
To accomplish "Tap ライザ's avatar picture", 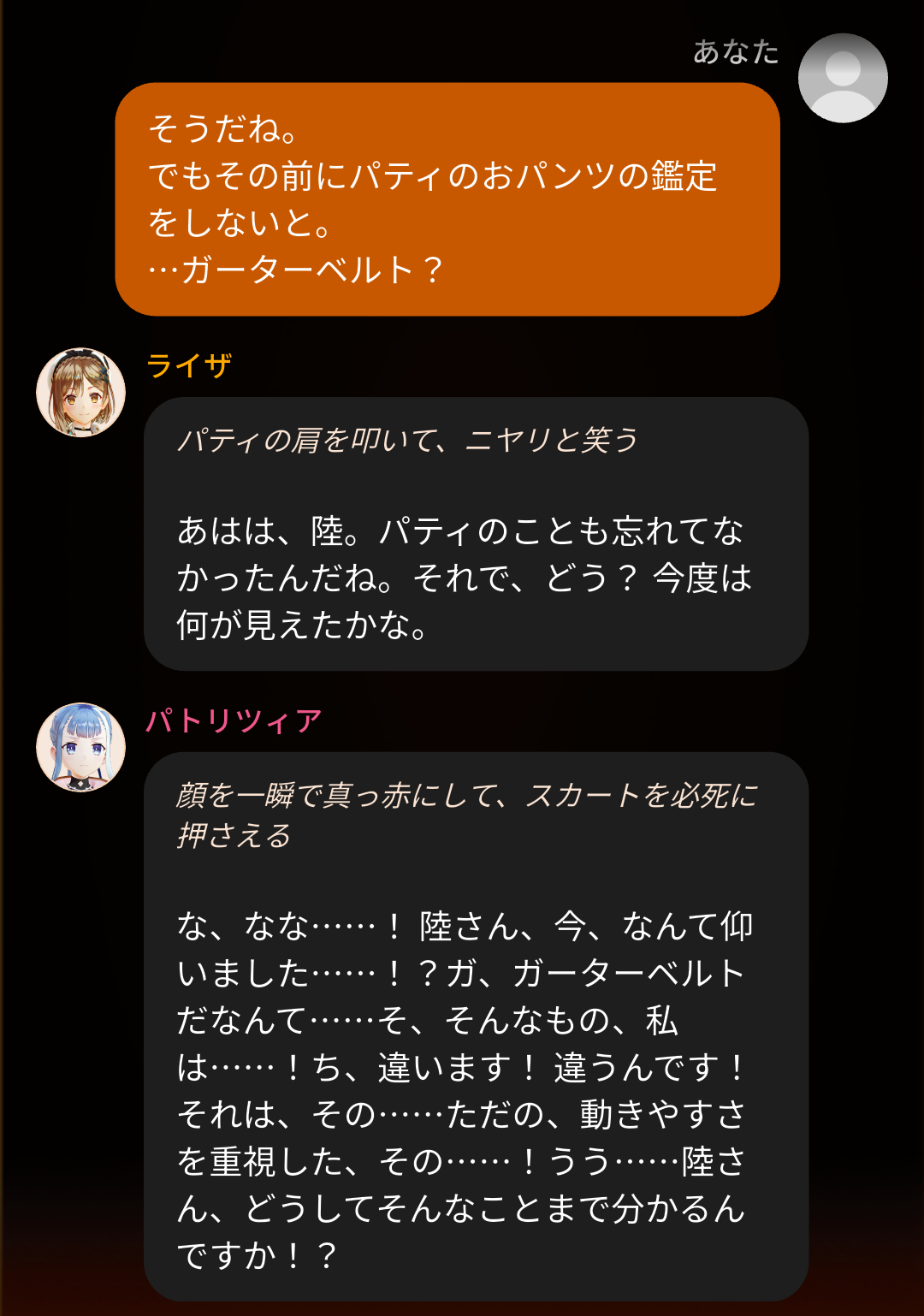I will click(x=80, y=393).
